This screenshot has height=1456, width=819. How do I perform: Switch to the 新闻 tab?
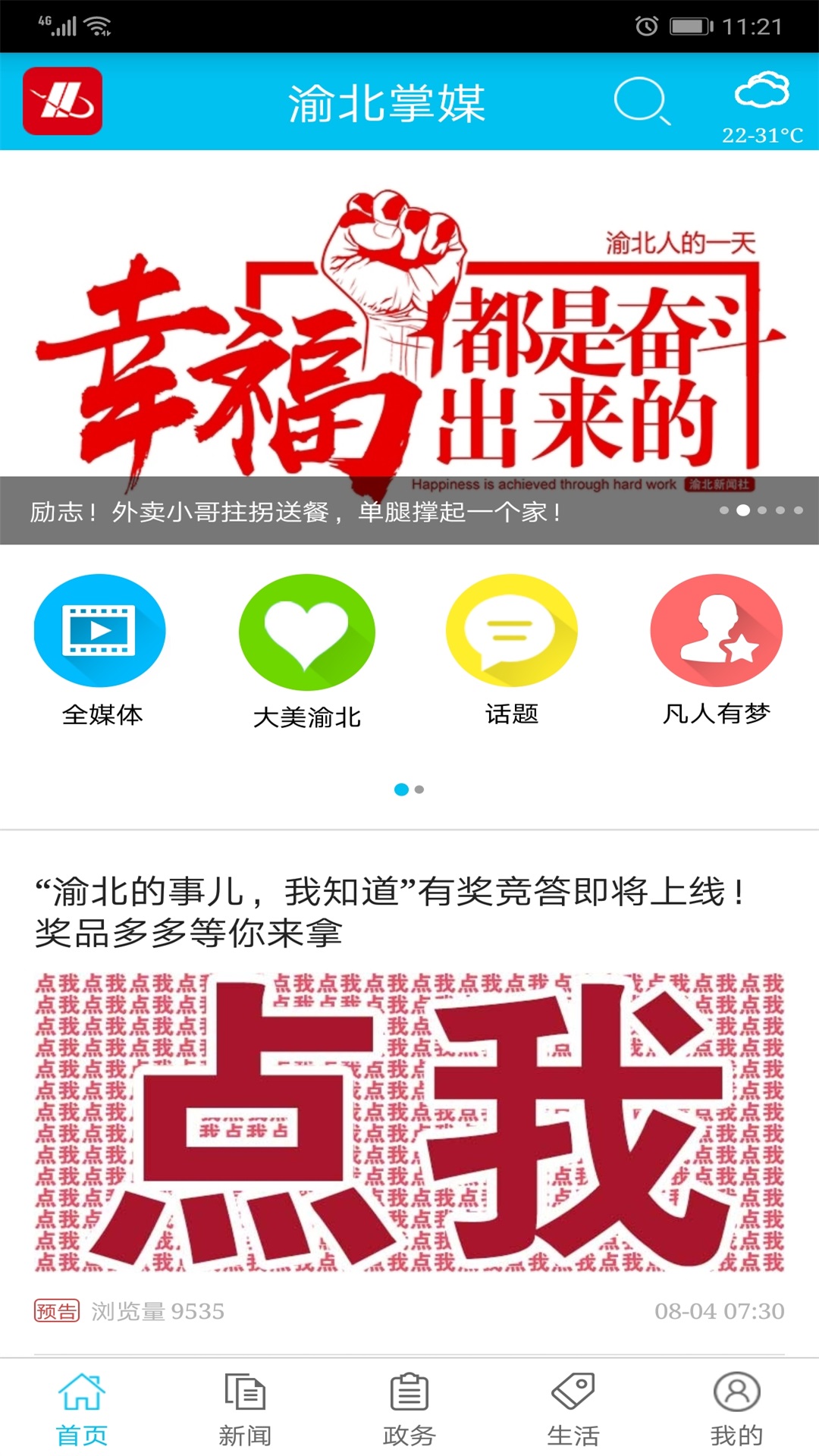pyautogui.click(x=245, y=1409)
